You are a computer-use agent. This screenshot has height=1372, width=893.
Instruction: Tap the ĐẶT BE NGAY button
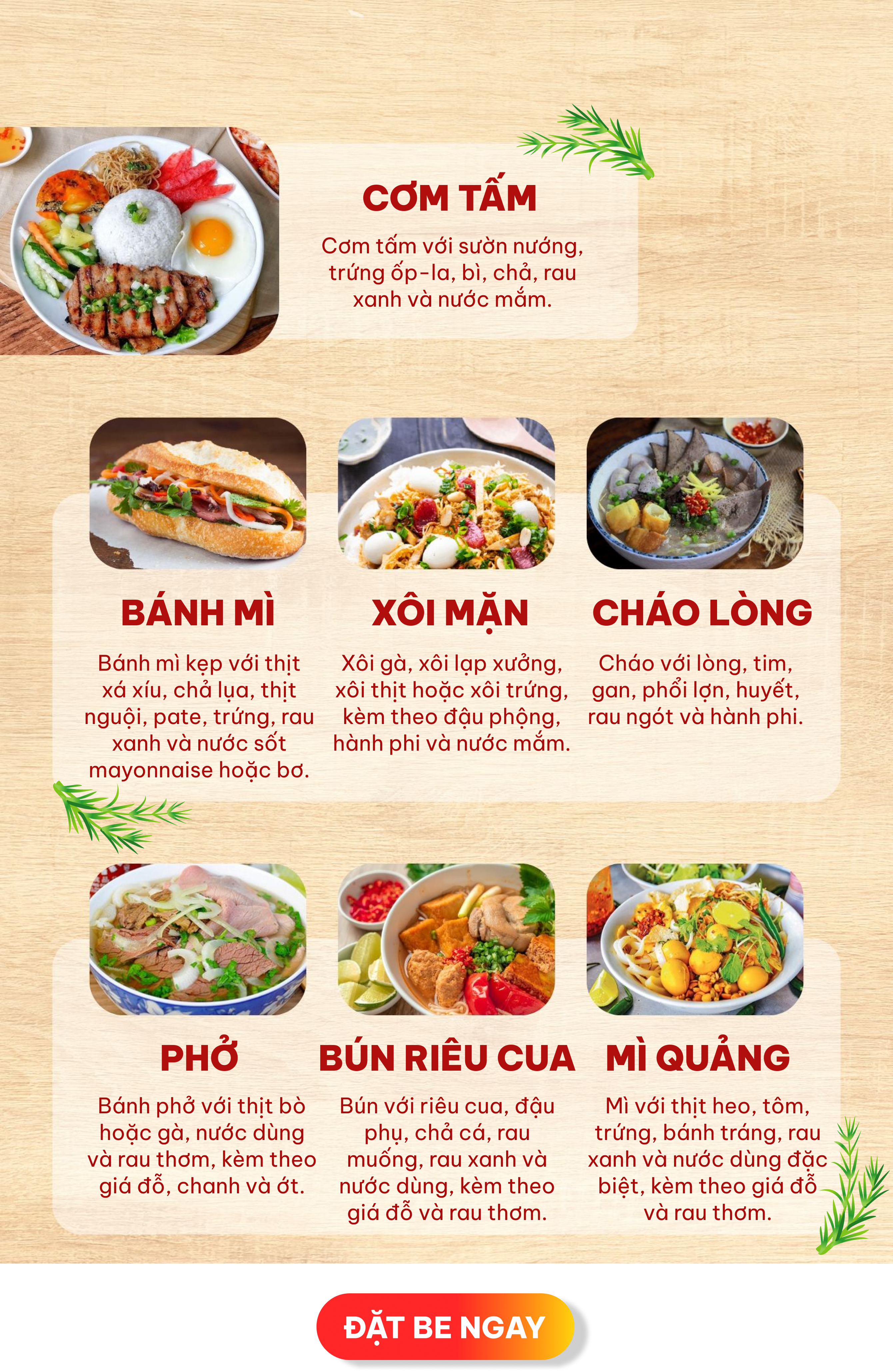coord(445,1326)
